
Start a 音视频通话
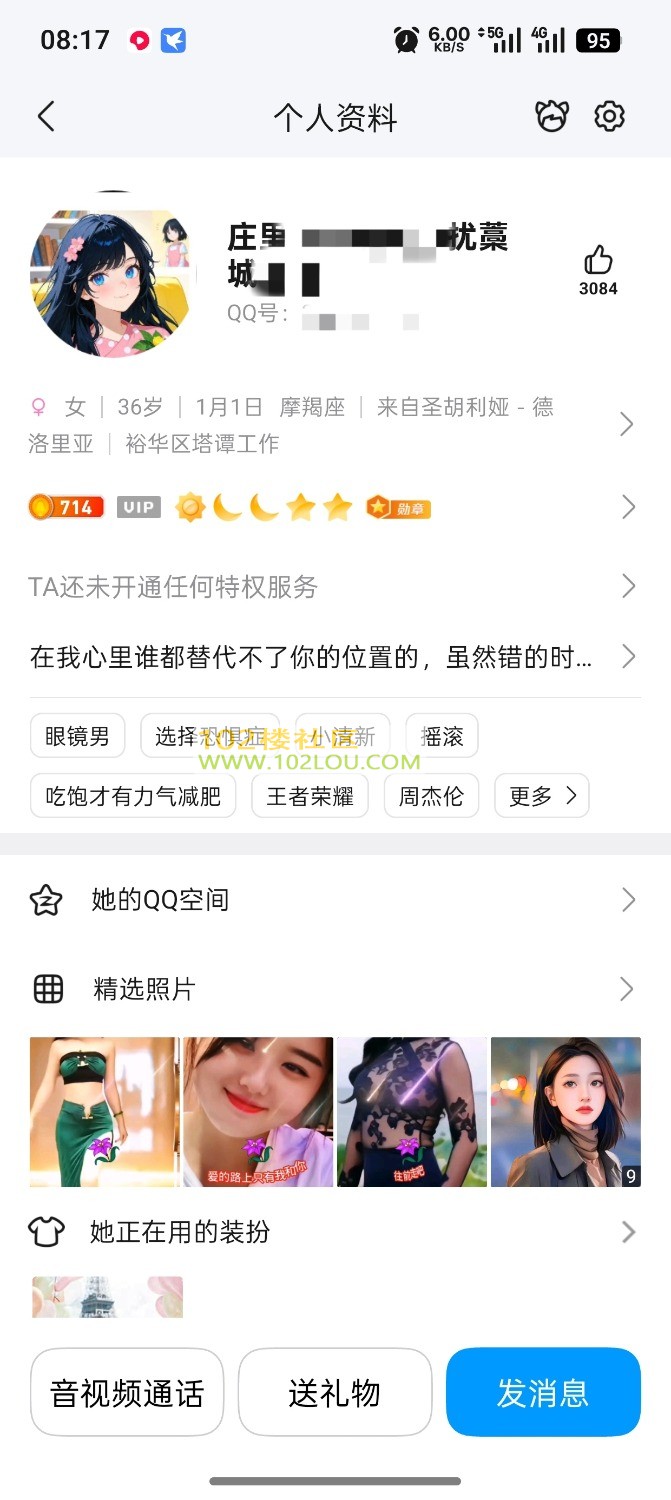pos(127,1393)
